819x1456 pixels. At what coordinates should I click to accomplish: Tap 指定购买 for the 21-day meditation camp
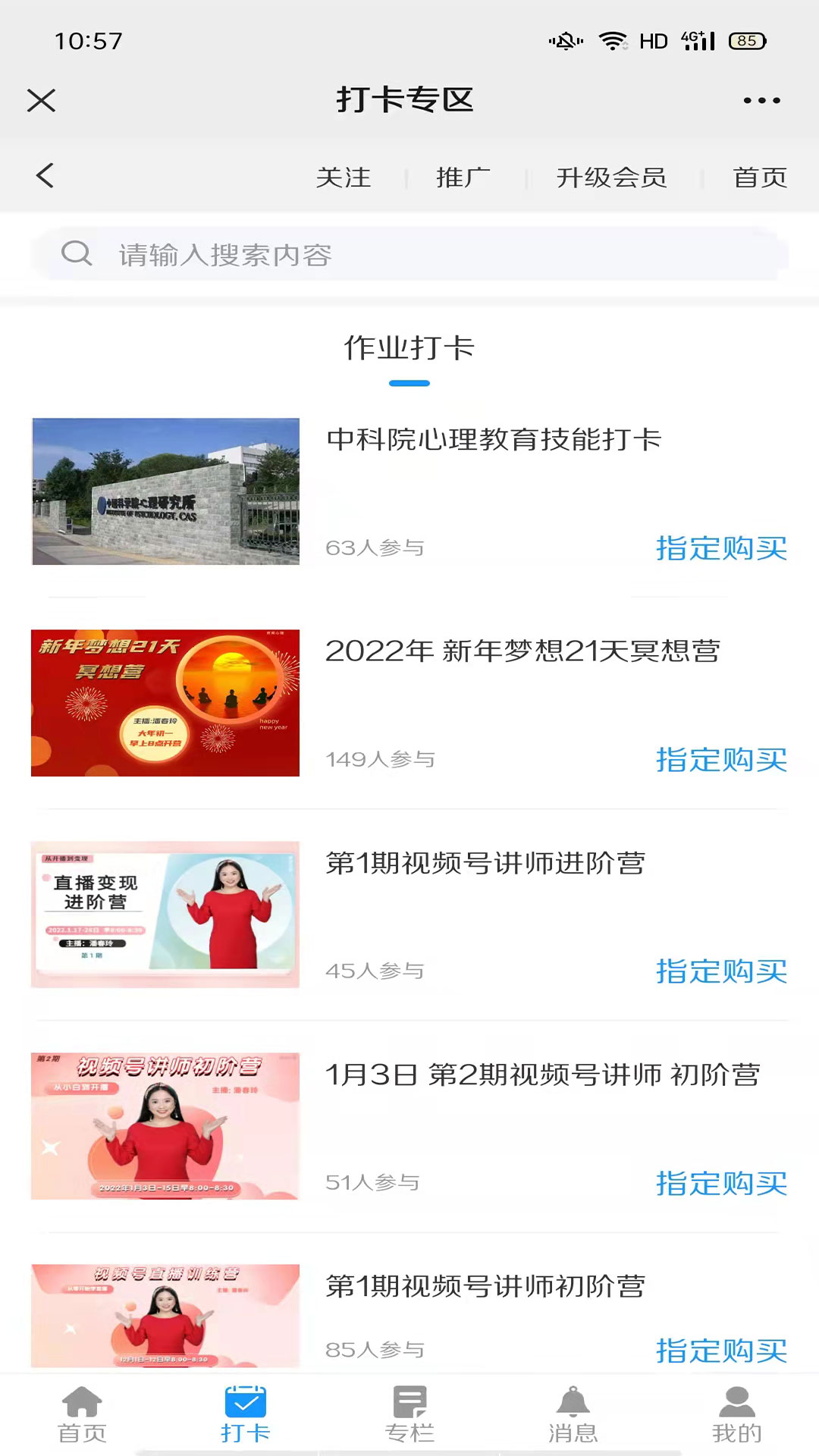point(720,761)
